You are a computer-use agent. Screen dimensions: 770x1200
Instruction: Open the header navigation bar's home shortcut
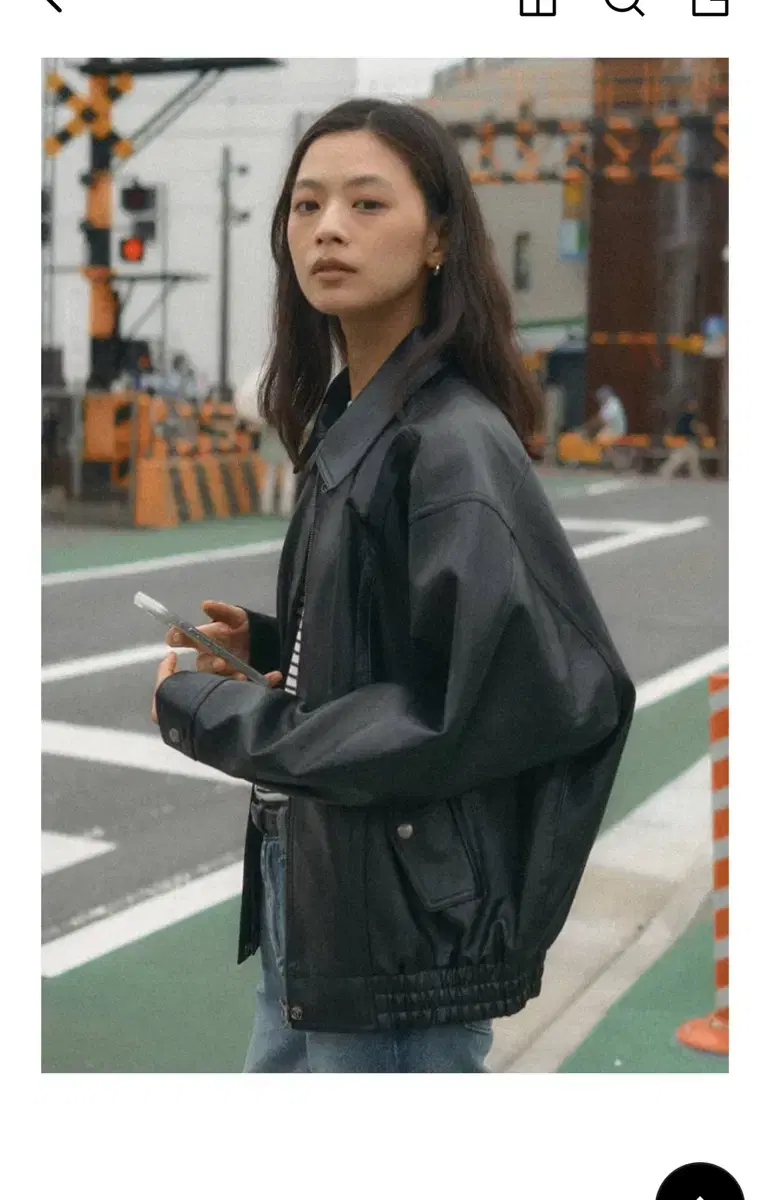[540, 8]
